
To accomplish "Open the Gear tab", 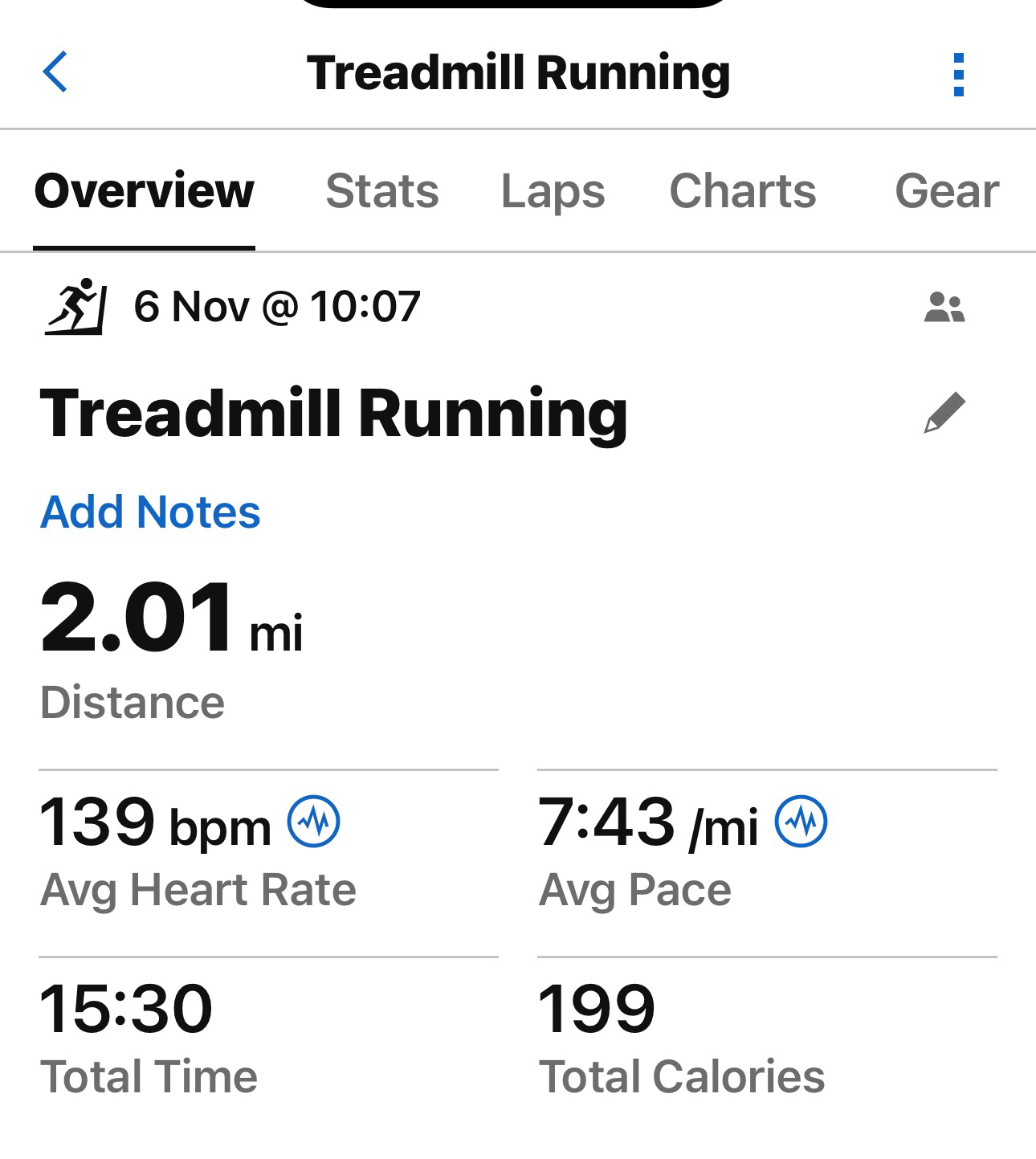I will point(946,191).
